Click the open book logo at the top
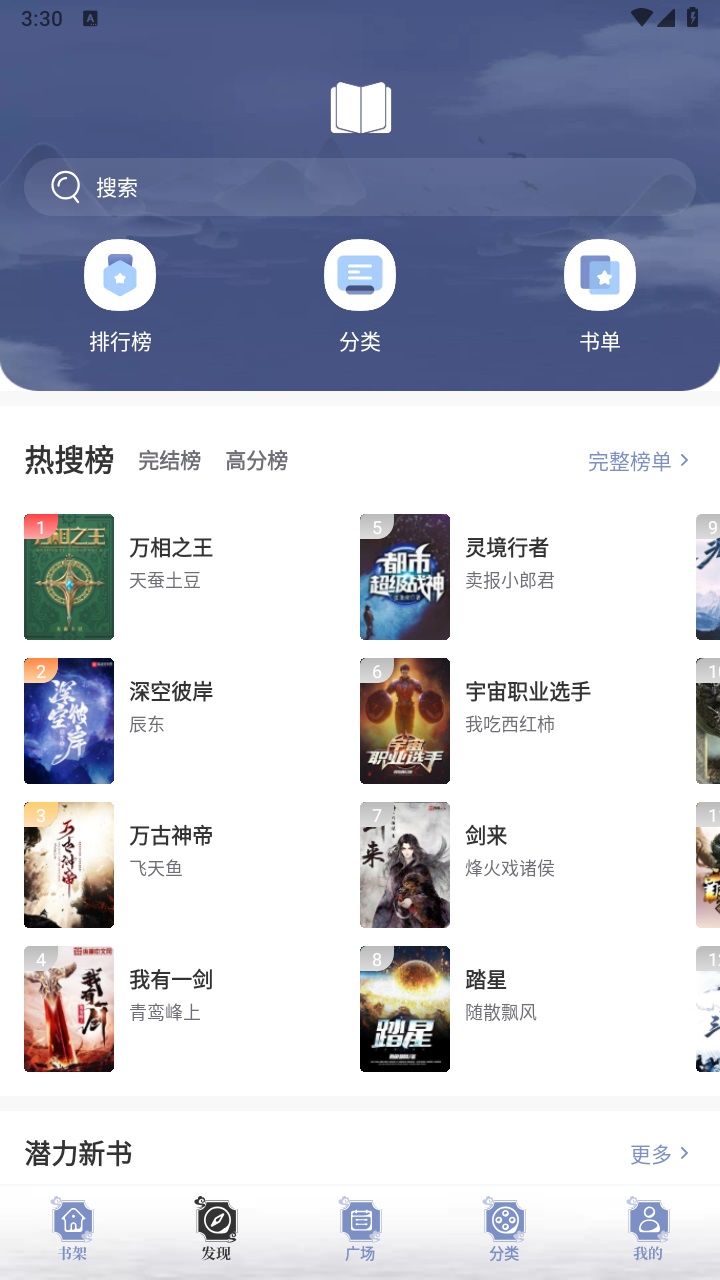 click(360, 107)
